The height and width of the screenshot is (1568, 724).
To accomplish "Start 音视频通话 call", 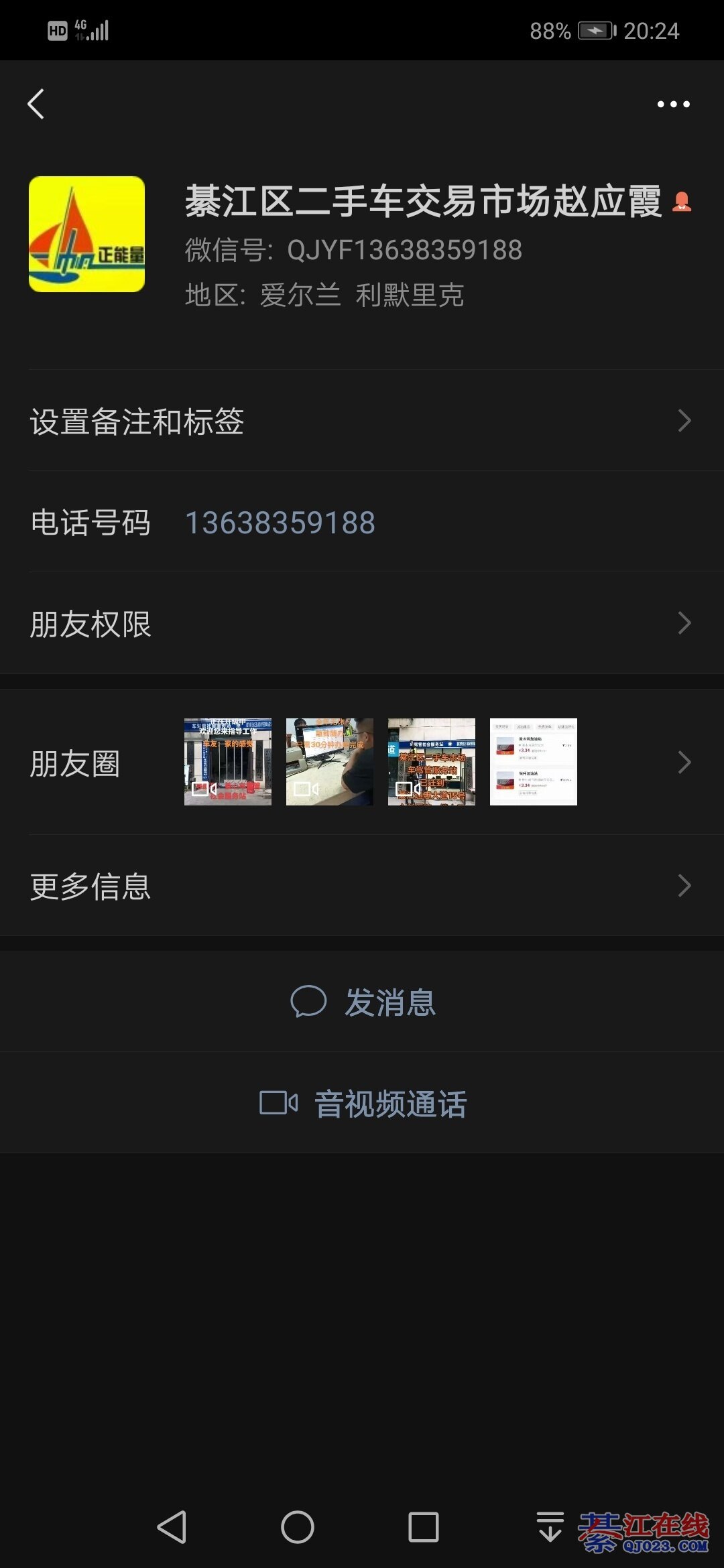I will click(x=362, y=1103).
